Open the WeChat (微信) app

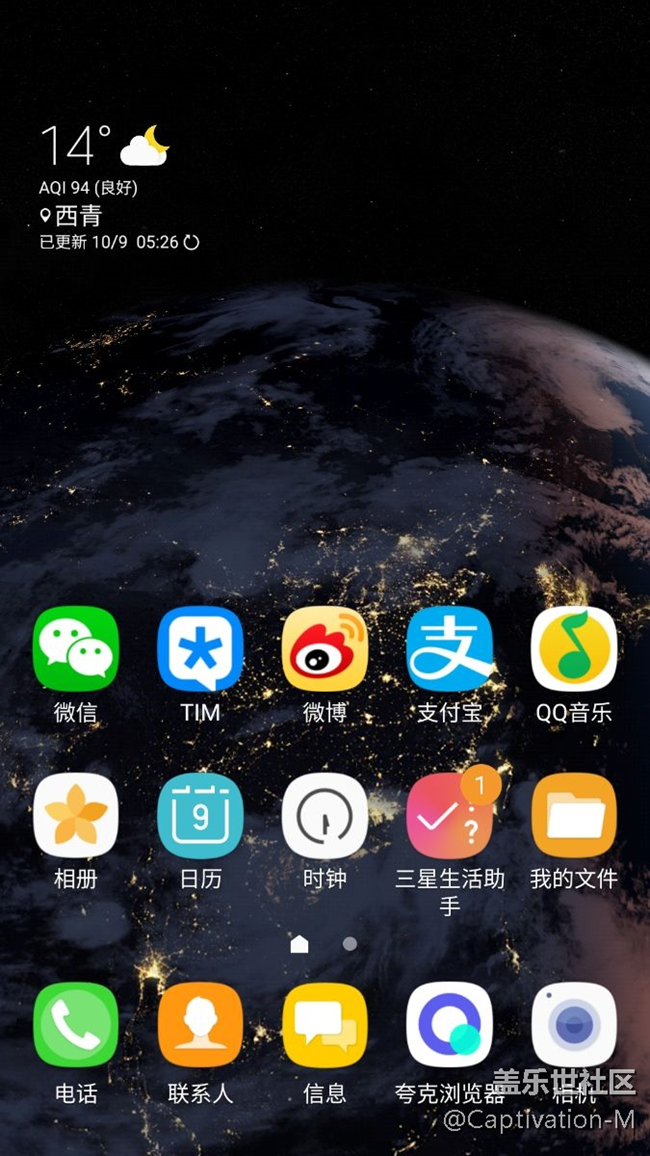point(76,649)
